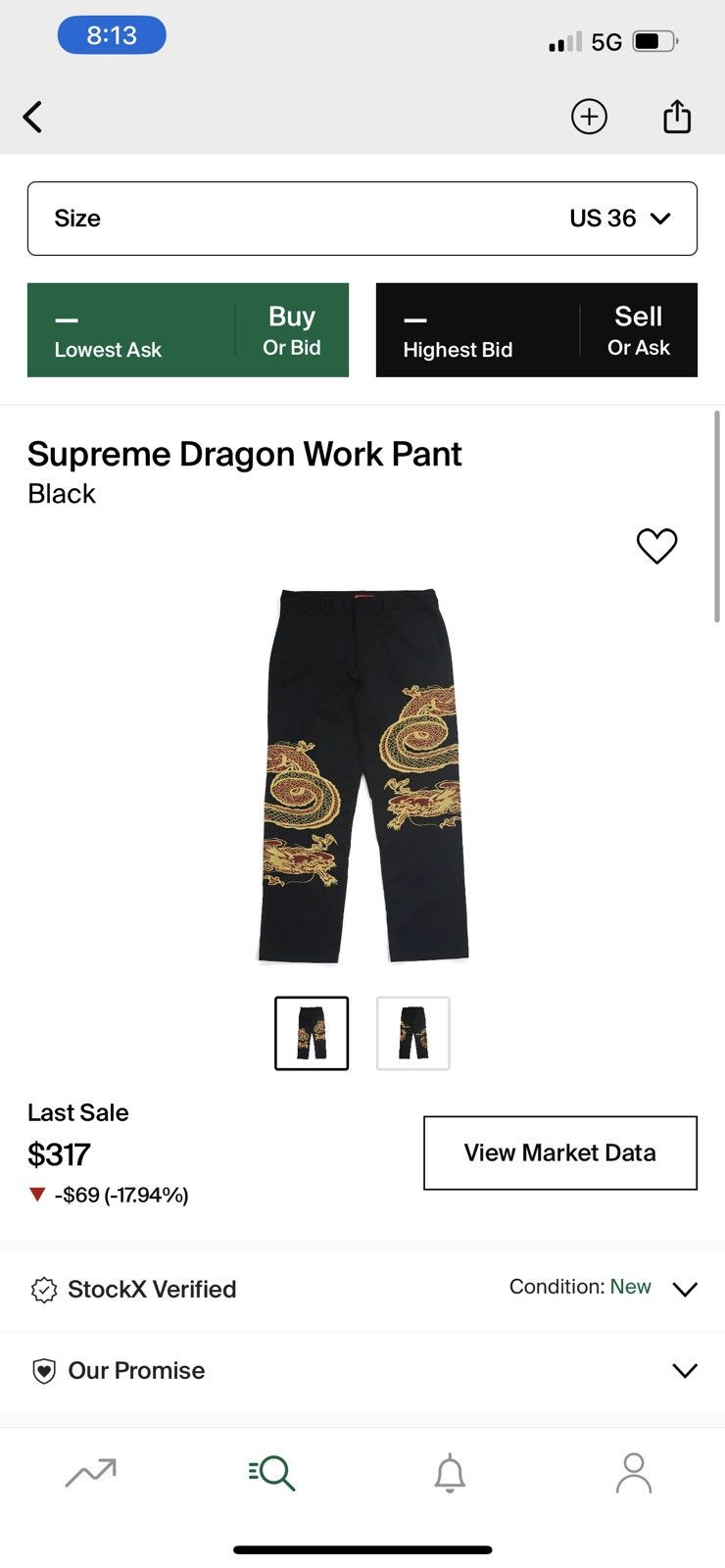Open the search tab in bottom bar
Image resolution: width=725 pixels, height=1568 pixels.
coord(271,1472)
